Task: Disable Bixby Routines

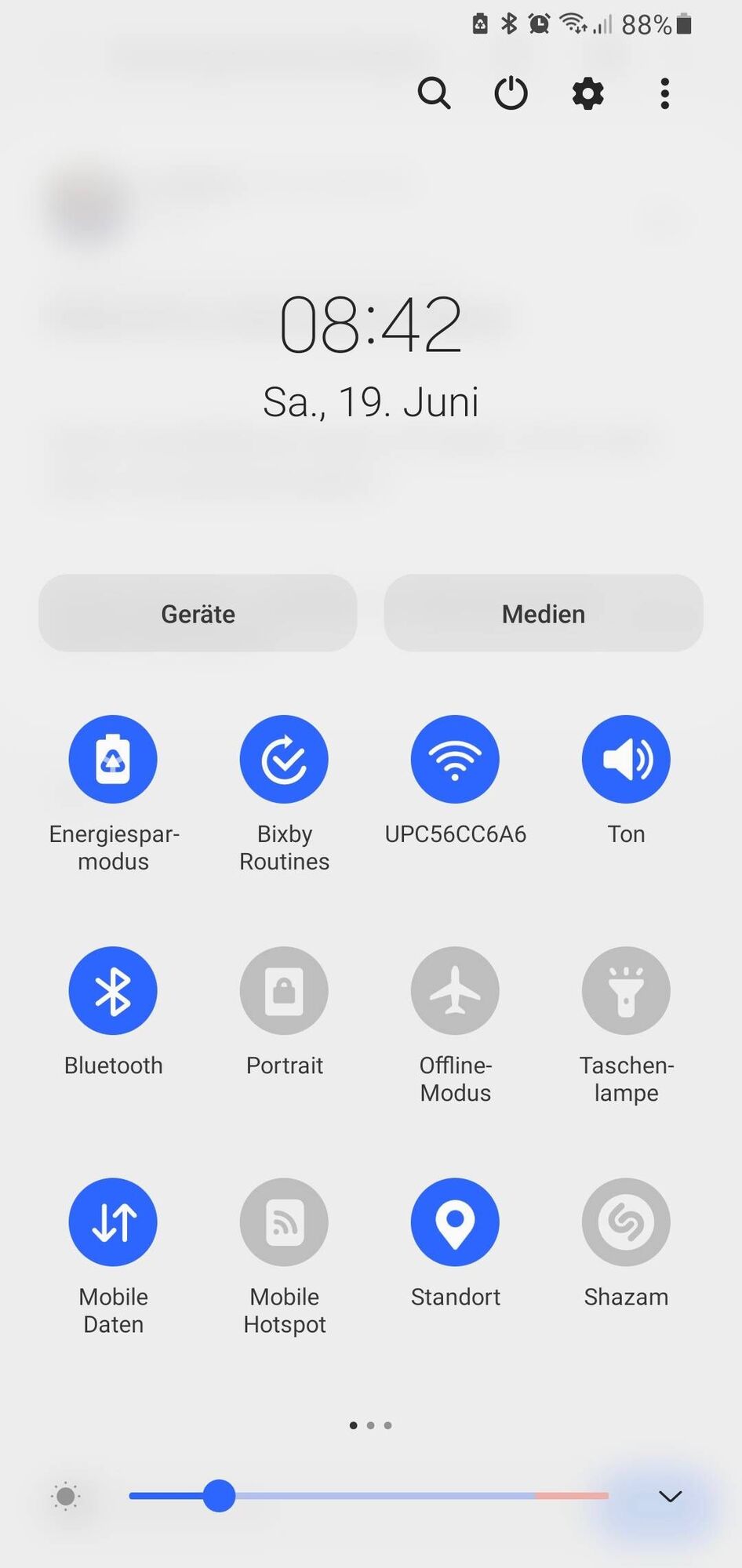Action: click(x=284, y=759)
